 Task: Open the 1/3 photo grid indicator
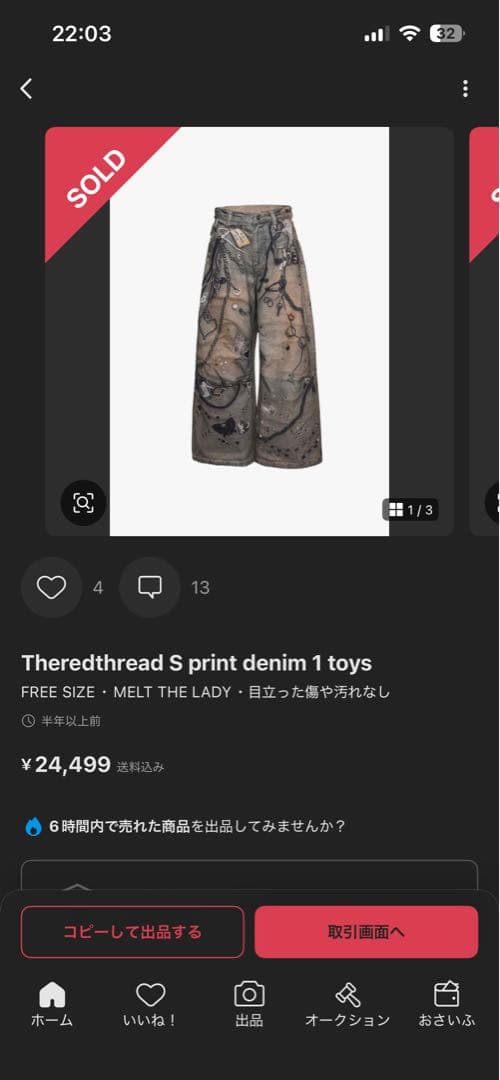tap(411, 510)
